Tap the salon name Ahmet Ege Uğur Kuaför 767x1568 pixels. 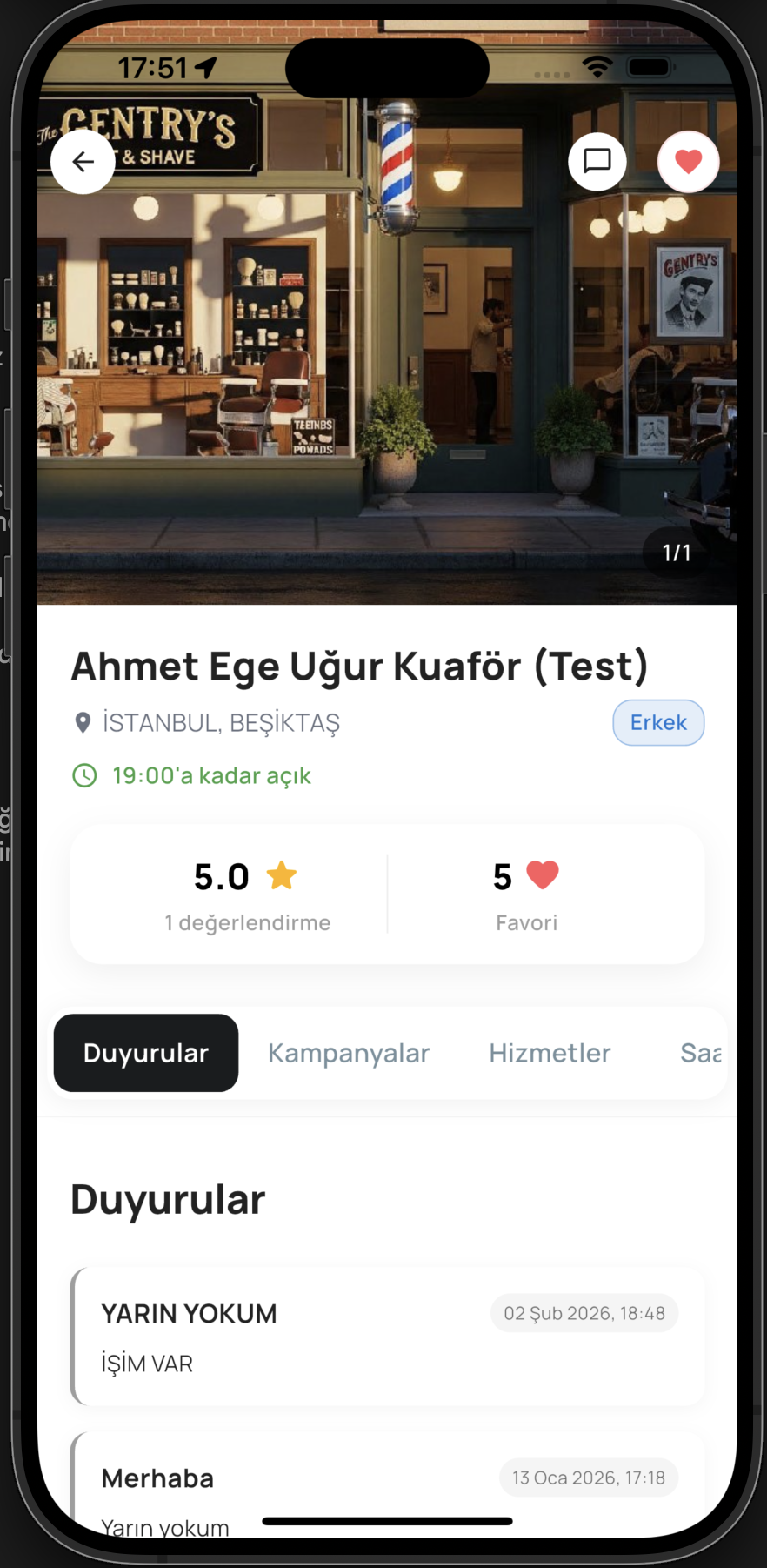point(360,666)
